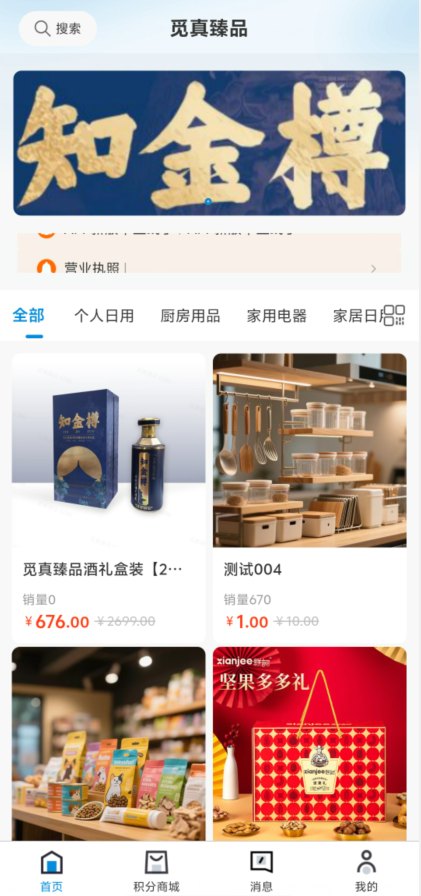Switch to the 积分商城 tab
The height and width of the screenshot is (896, 421).
tap(156, 871)
